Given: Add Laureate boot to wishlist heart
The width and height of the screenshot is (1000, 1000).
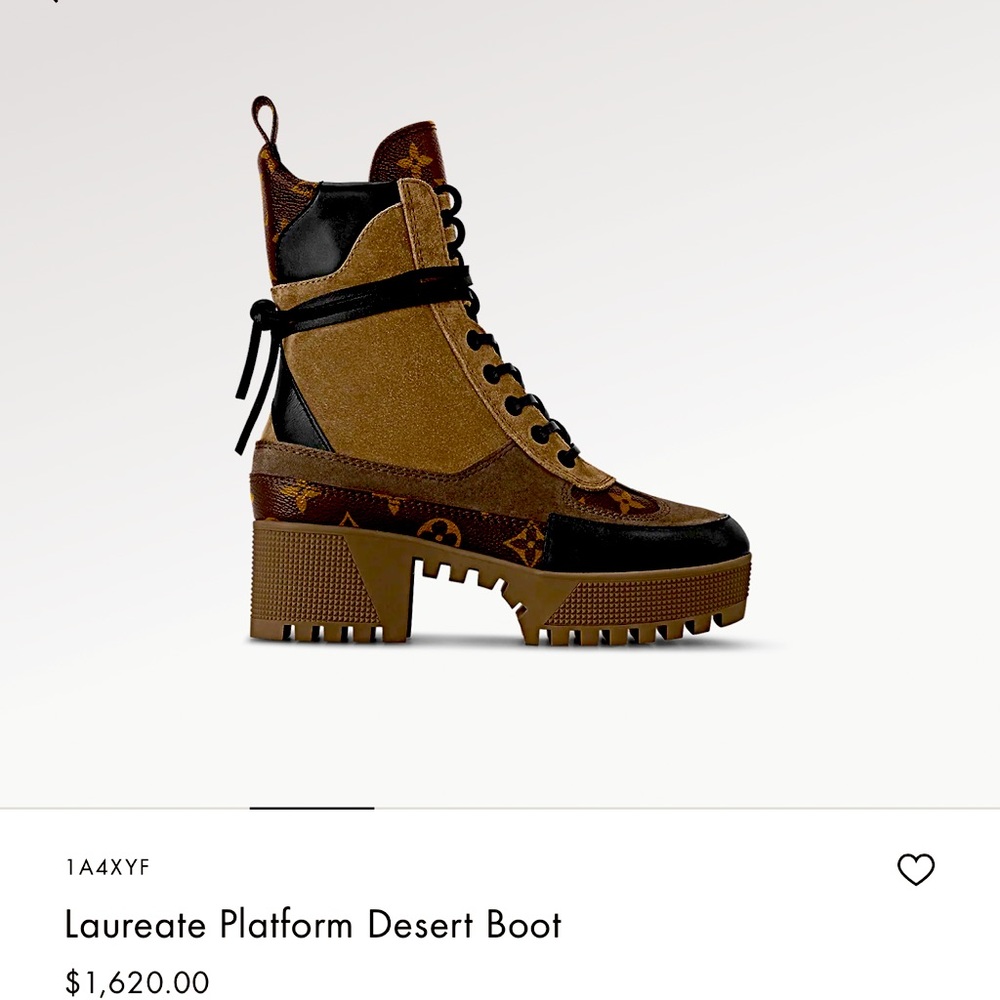Looking at the screenshot, I should pos(915,869).
